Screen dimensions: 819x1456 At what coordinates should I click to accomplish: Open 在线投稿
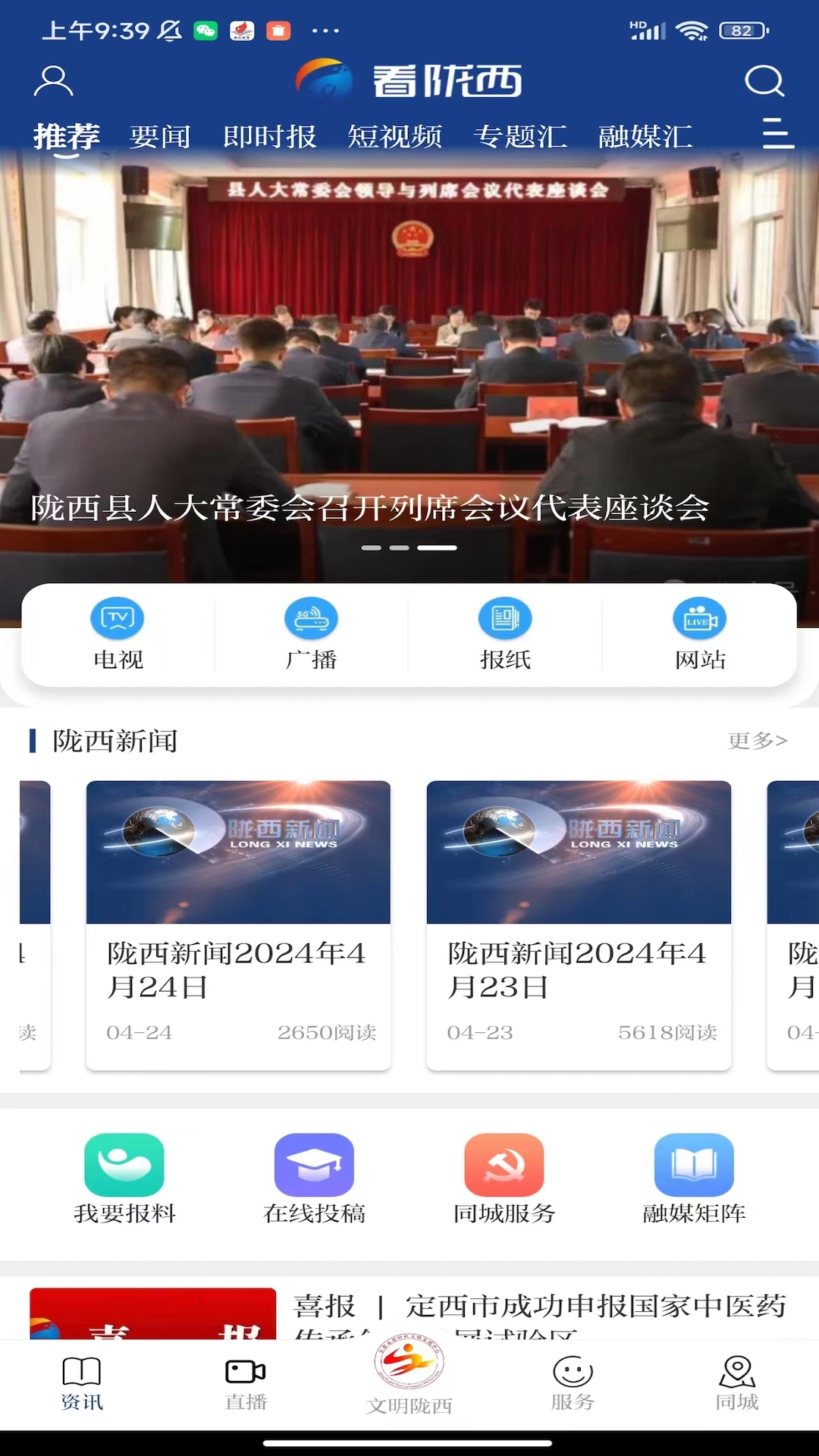[x=314, y=1178]
